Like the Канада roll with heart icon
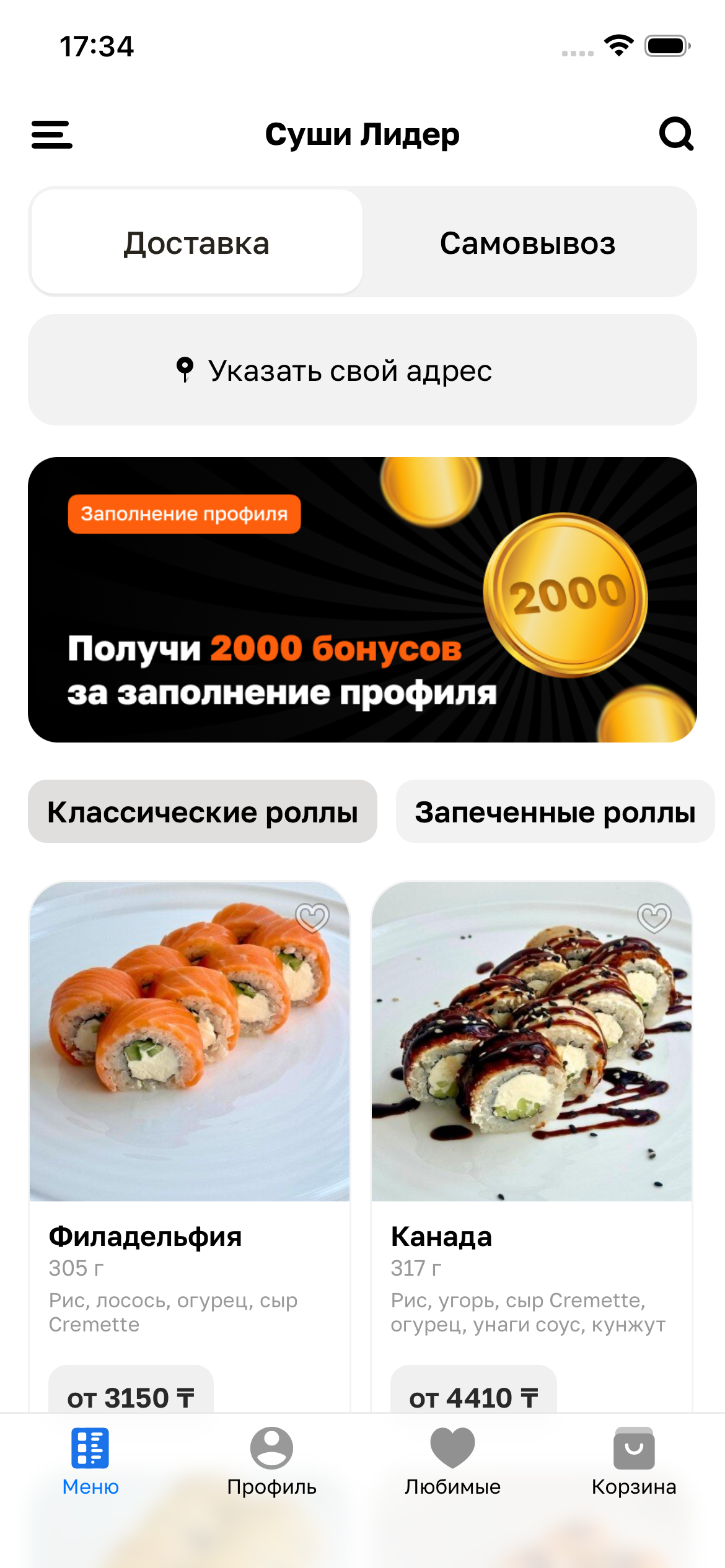725x1568 pixels. point(654,917)
